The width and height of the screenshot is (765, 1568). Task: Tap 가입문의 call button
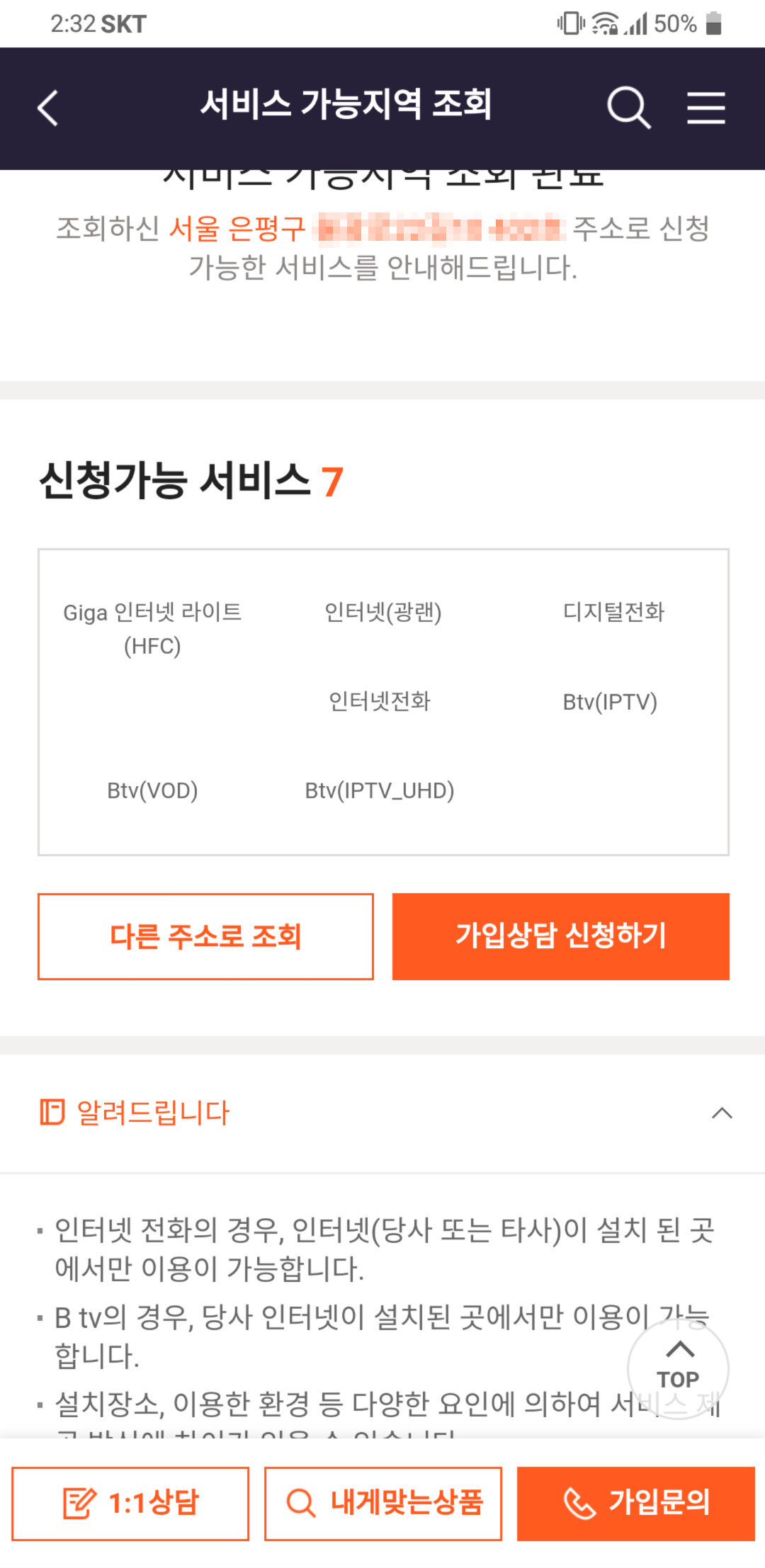[635, 1503]
